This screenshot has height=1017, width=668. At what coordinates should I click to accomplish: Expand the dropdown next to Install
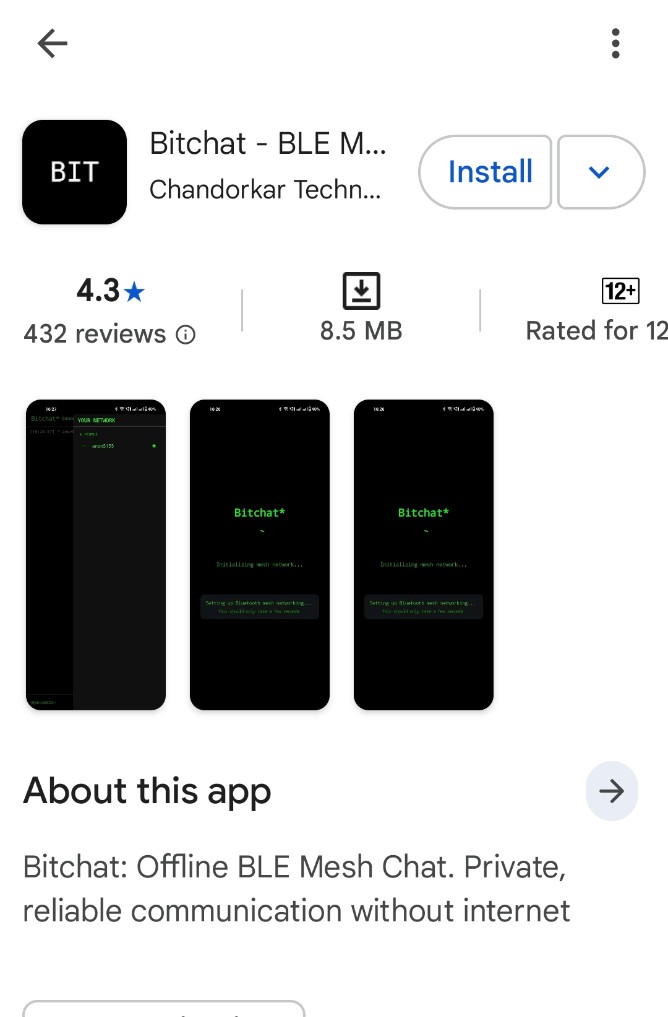pyautogui.click(x=600, y=172)
